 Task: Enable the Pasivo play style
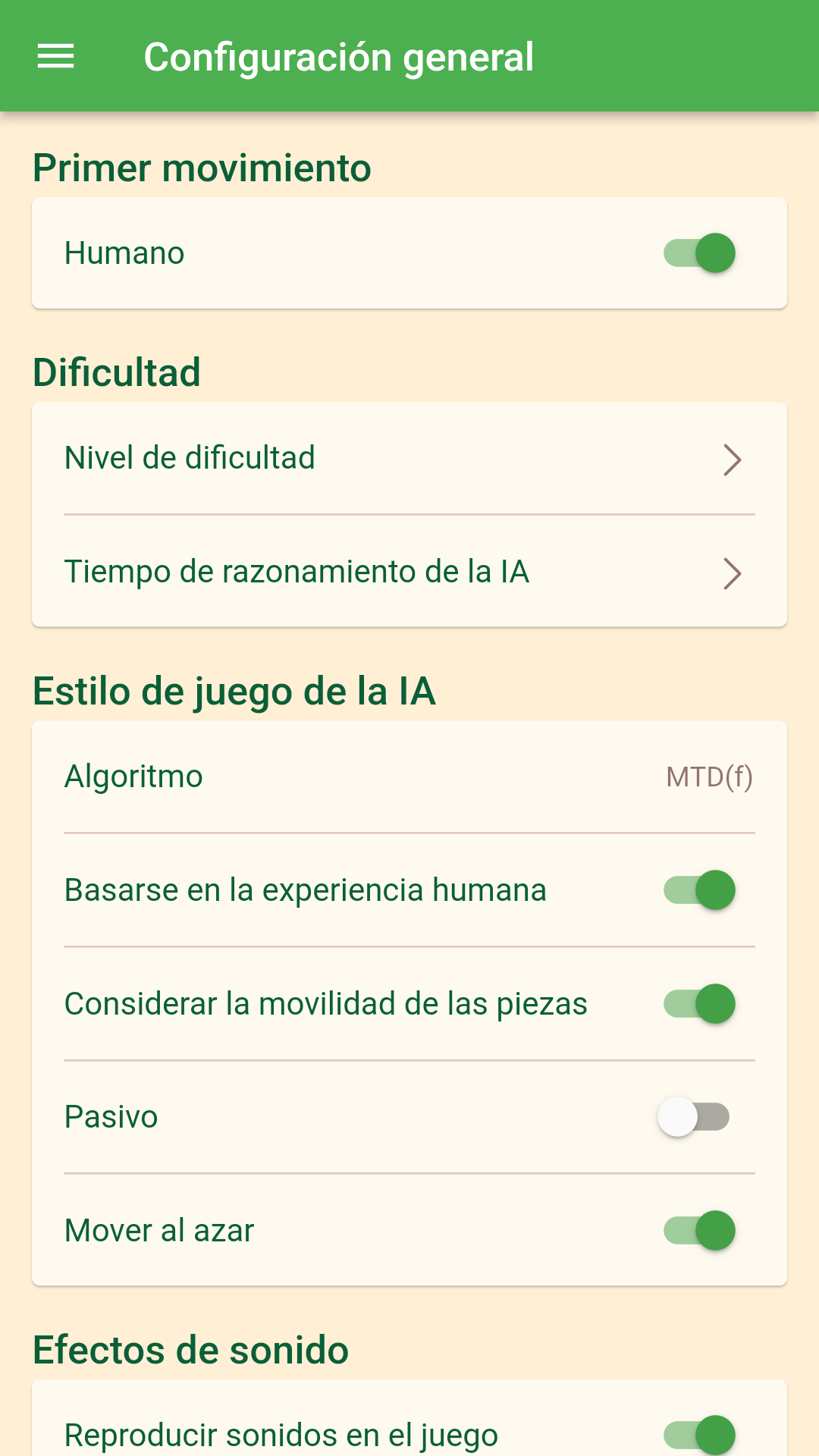(695, 1117)
